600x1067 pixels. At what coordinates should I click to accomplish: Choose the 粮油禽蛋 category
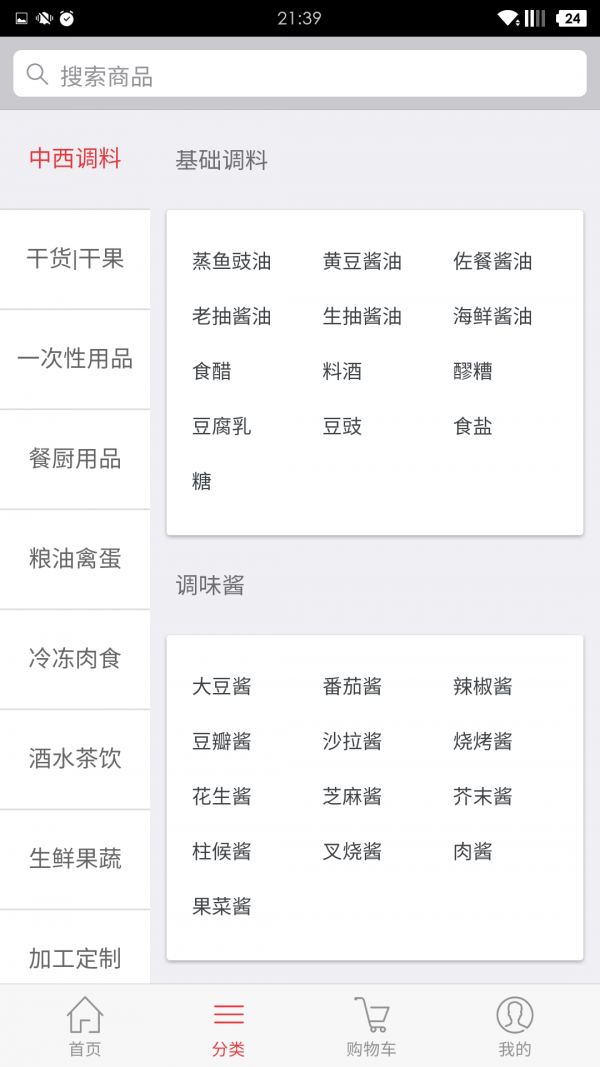(75, 559)
